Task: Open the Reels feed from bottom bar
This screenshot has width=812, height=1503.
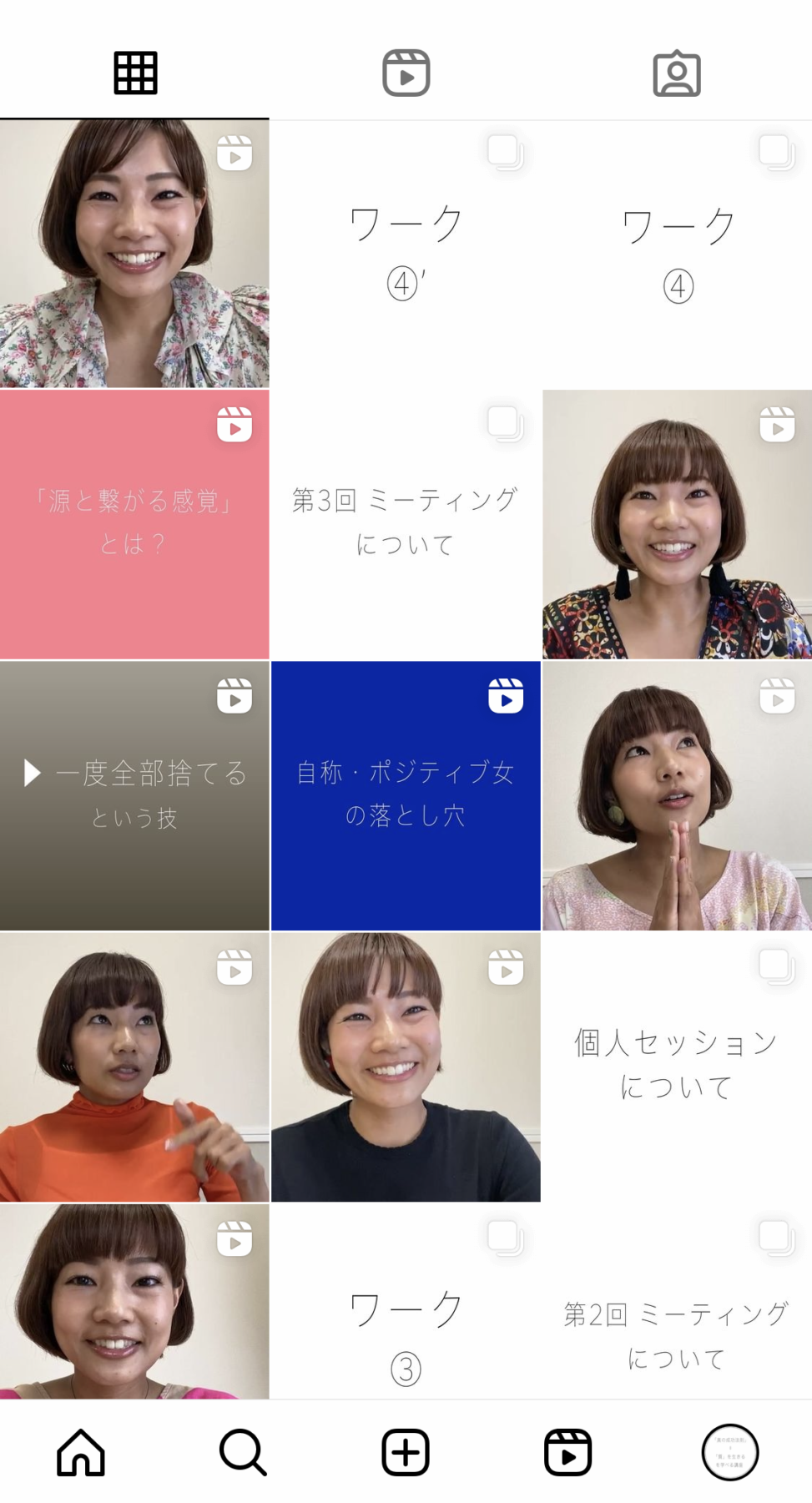Action: 567,1452
